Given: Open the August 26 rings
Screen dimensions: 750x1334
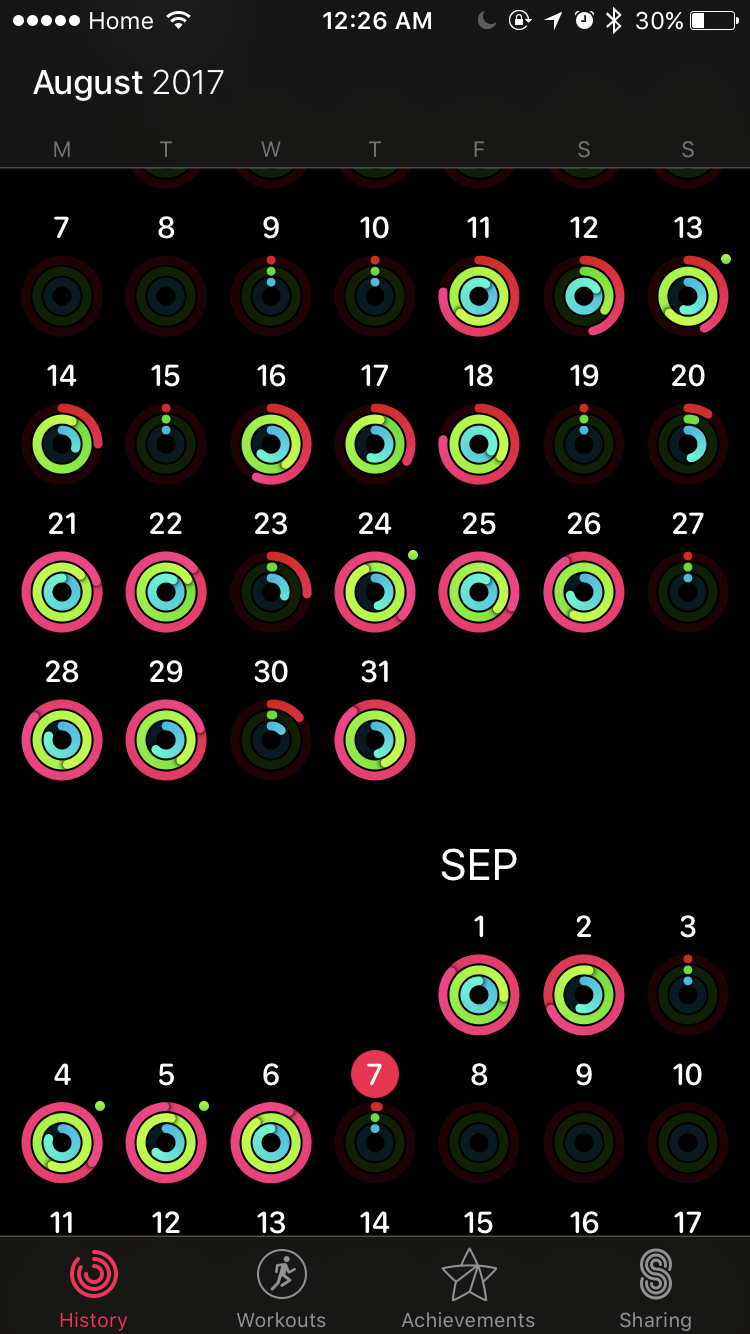Looking at the screenshot, I should pos(584,592).
